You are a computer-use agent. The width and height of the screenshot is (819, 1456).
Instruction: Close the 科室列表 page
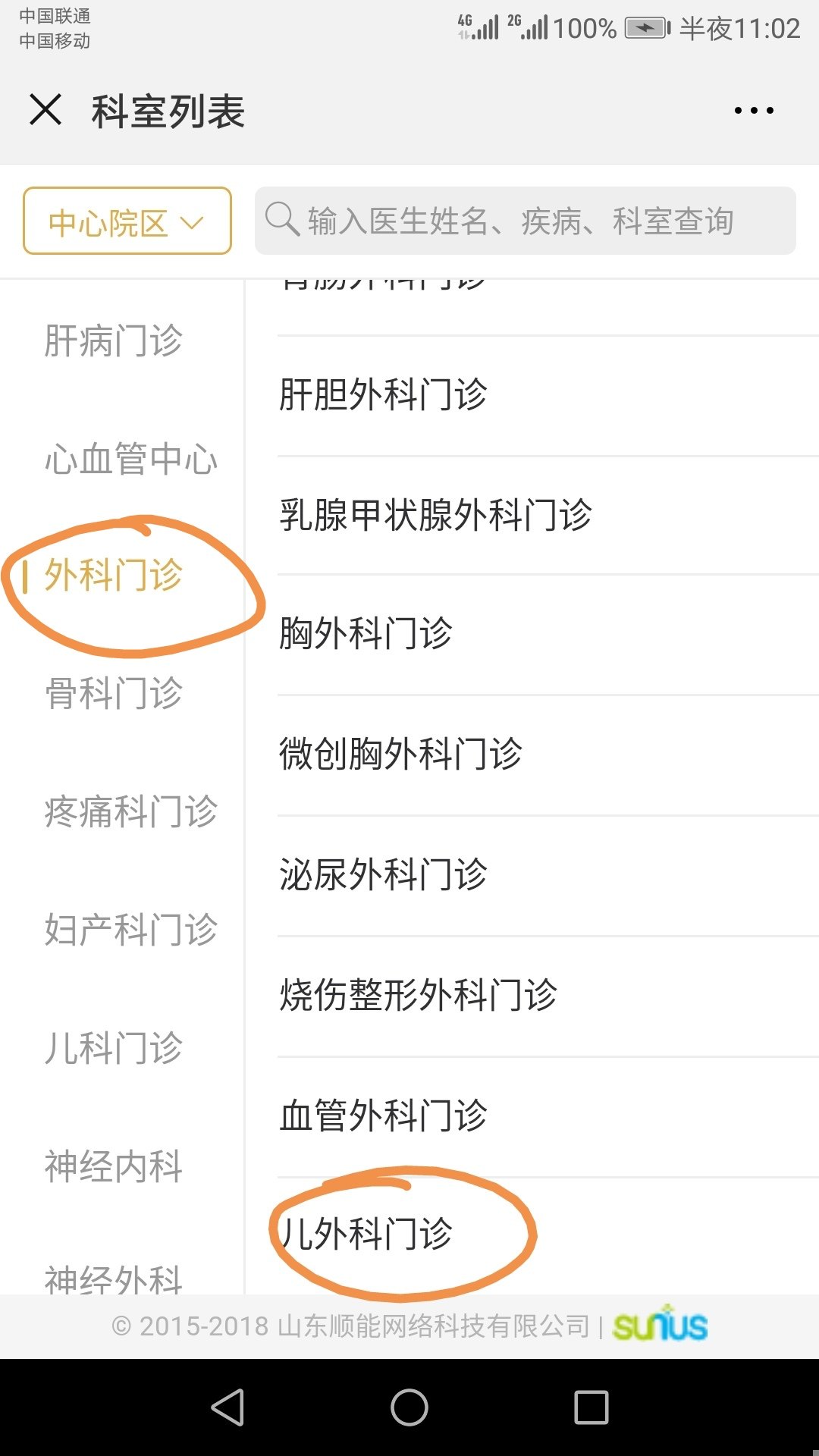click(45, 110)
